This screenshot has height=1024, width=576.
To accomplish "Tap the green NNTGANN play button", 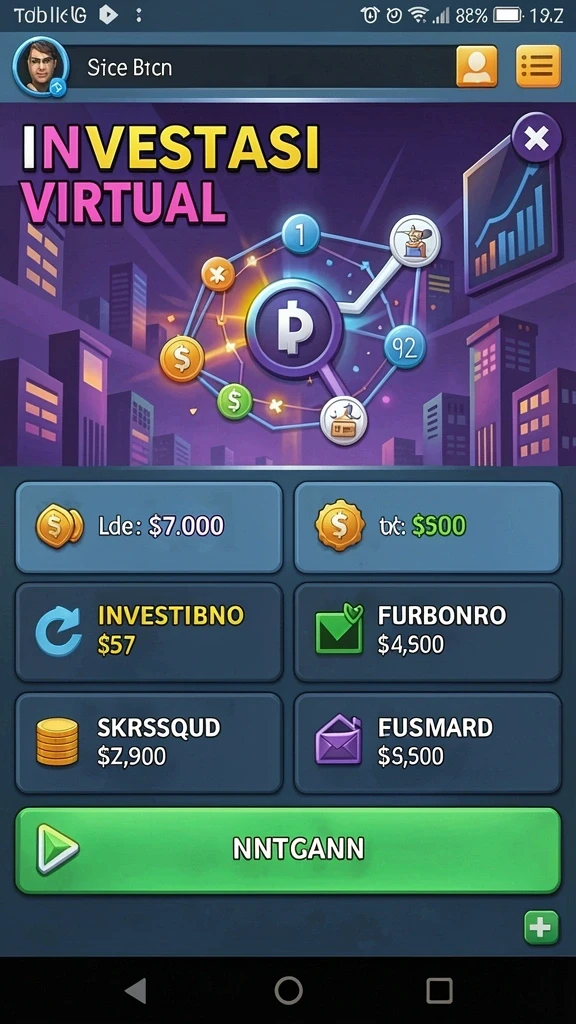I will [288, 850].
